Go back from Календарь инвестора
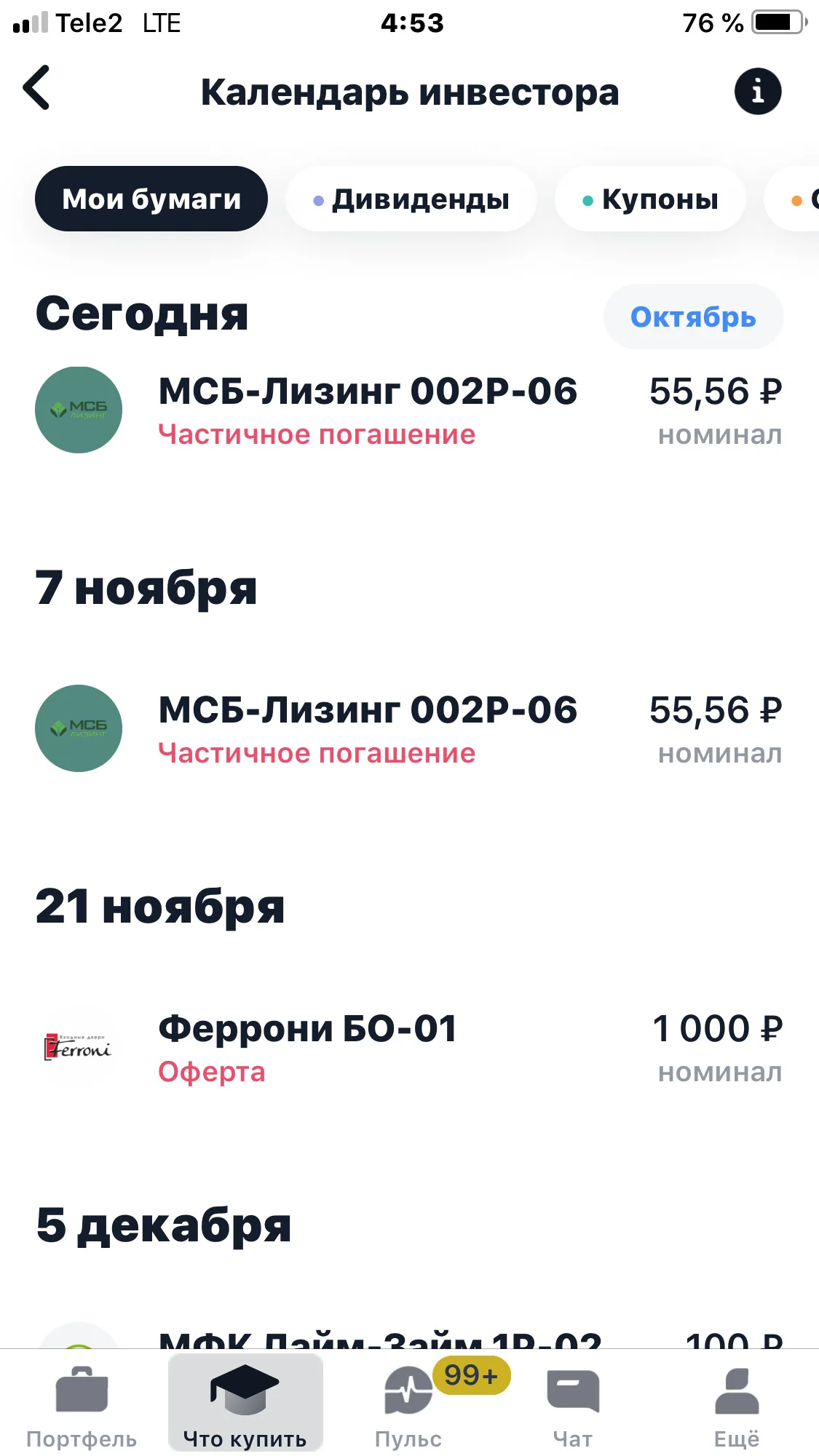 [36, 88]
